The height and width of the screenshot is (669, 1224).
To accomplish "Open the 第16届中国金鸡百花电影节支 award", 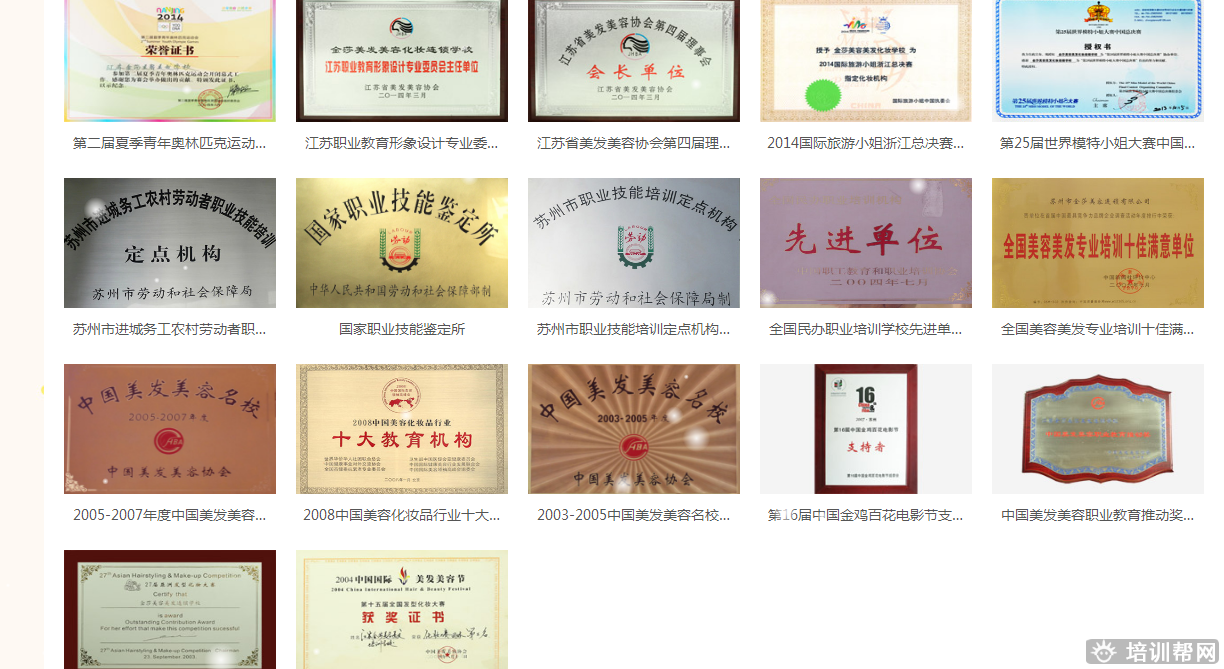I will pos(865,429).
